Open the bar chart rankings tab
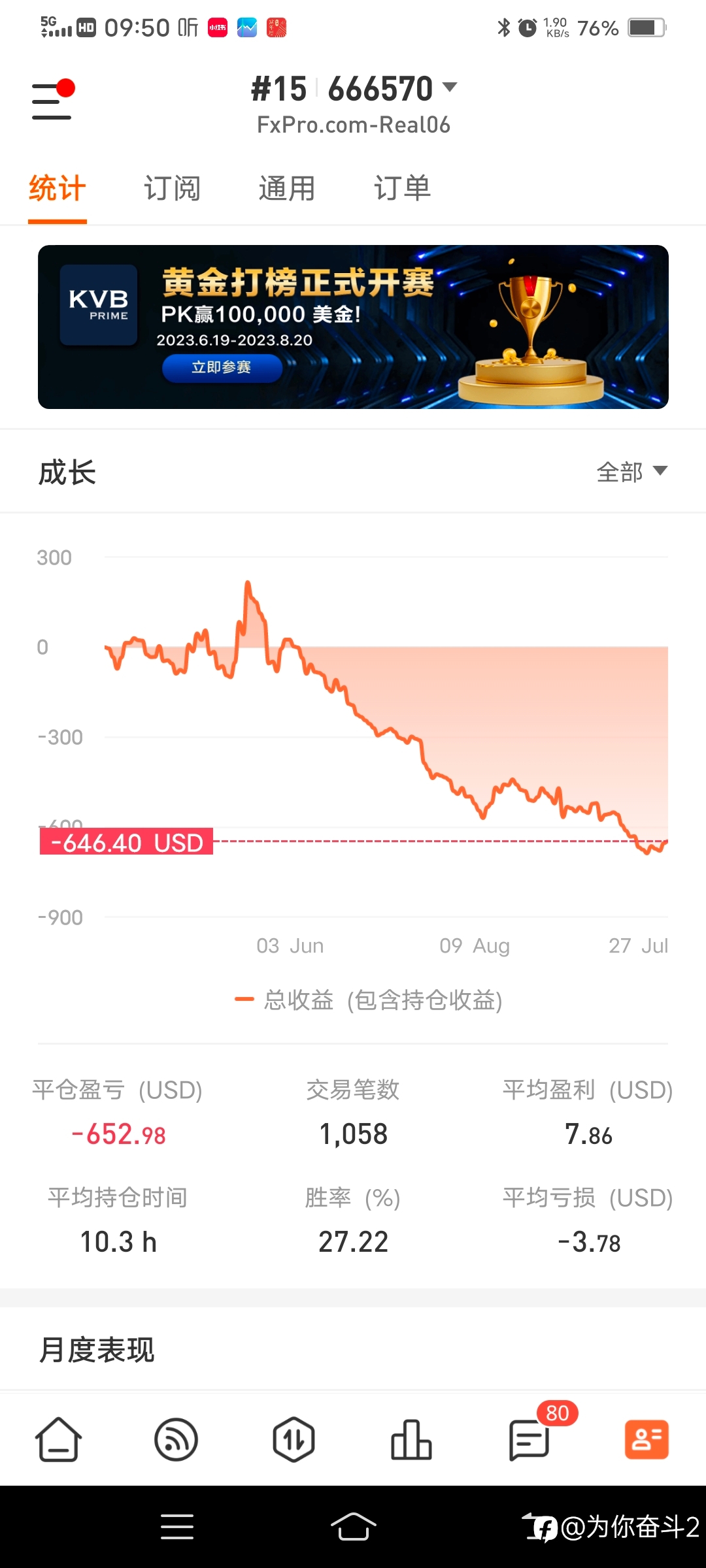706x1568 pixels. tap(411, 1439)
